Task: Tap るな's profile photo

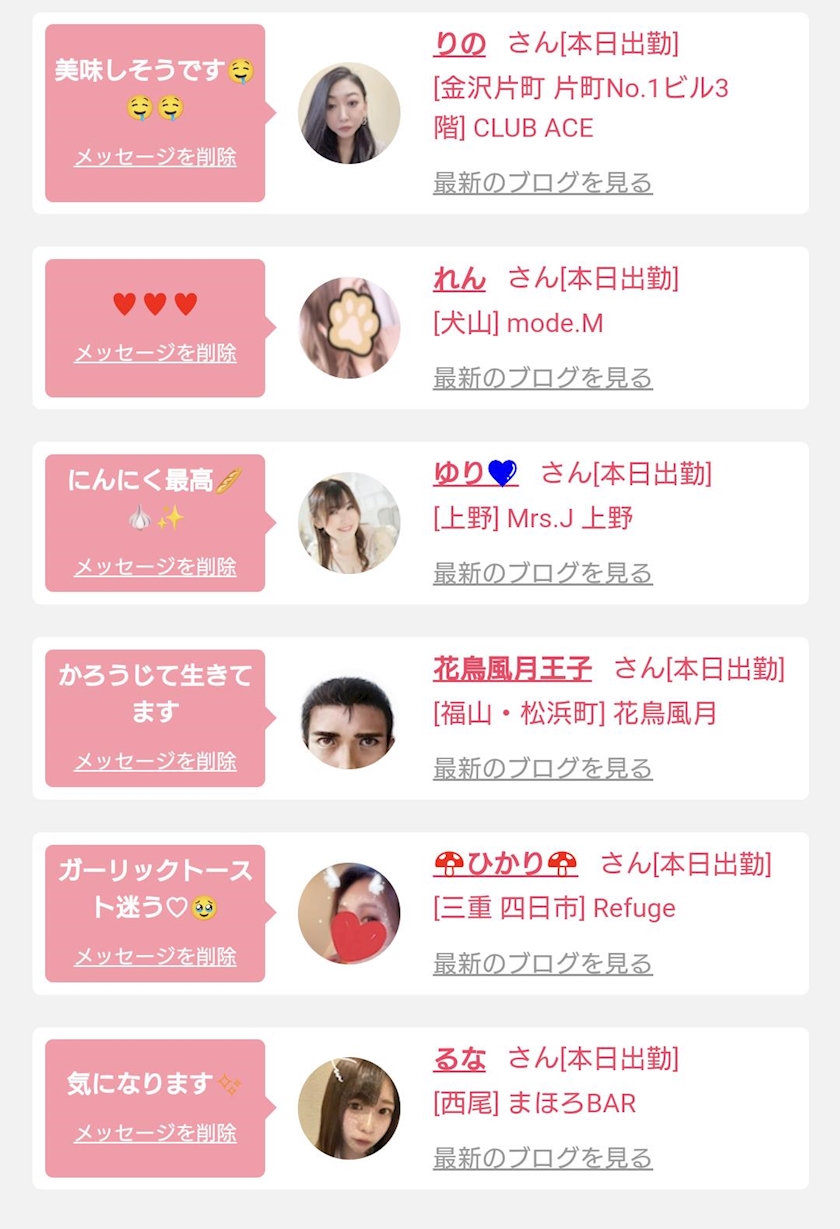Action: point(349,1108)
